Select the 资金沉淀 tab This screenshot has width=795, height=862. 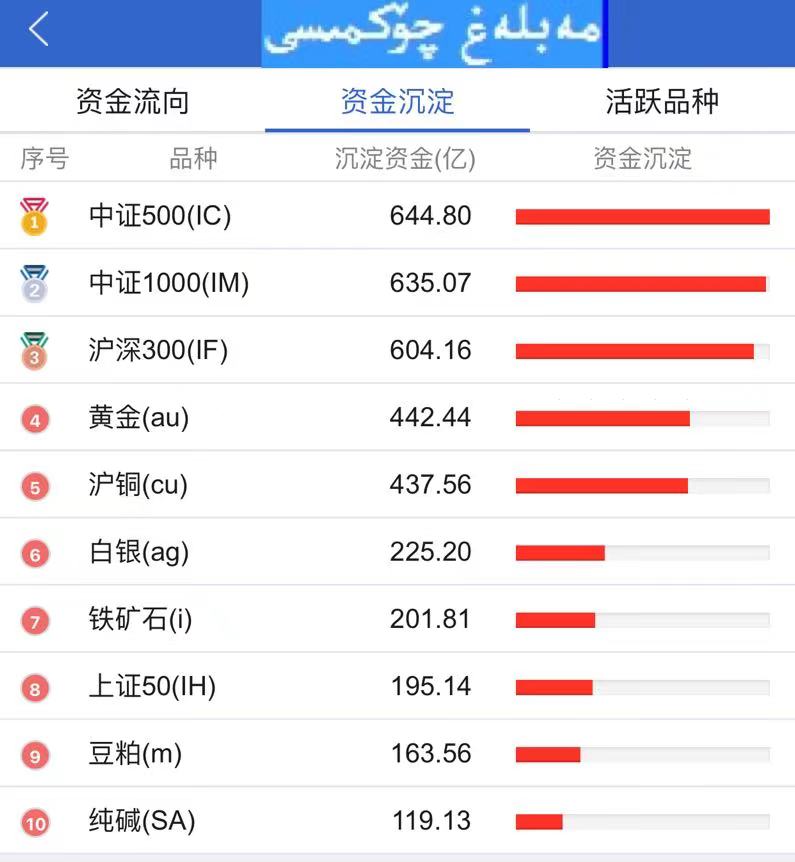(x=397, y=101)
